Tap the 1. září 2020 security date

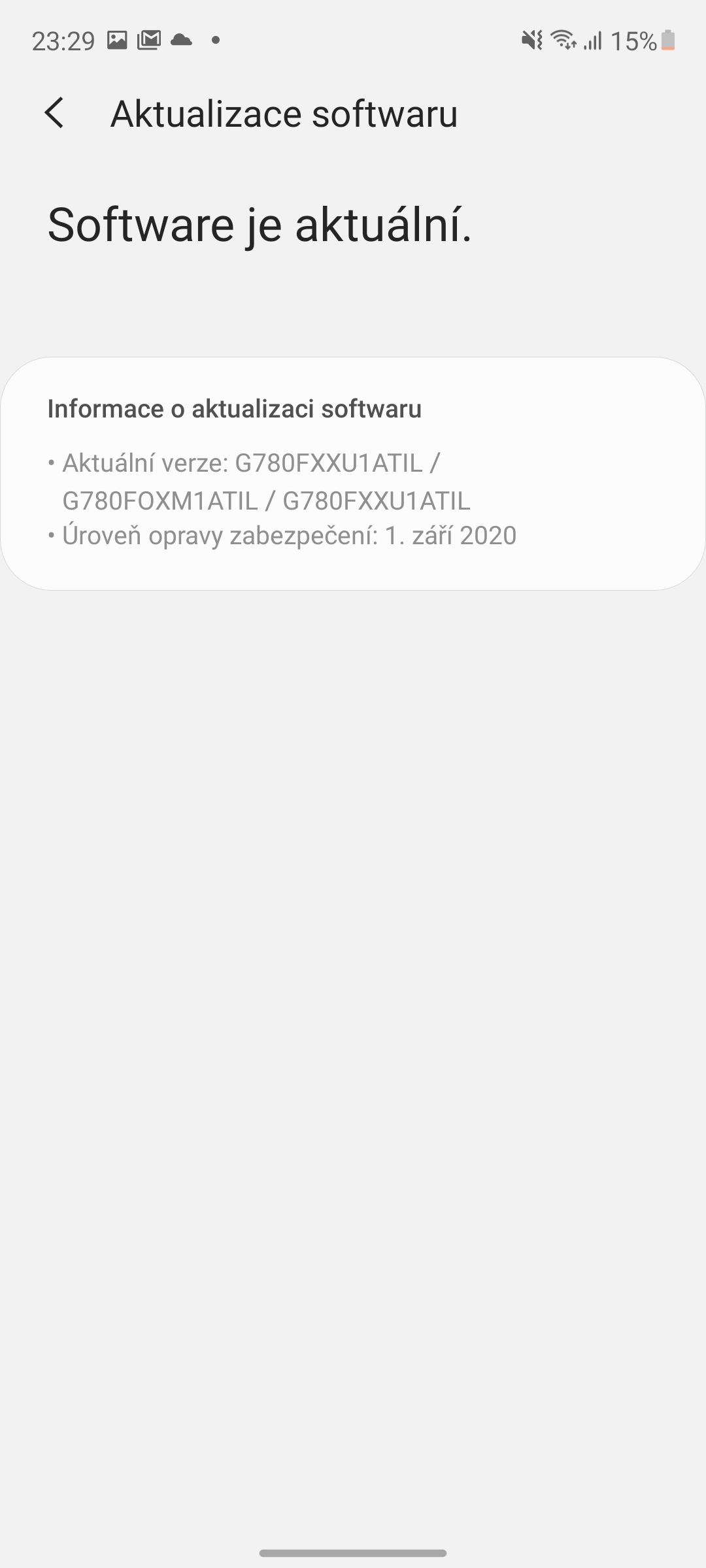point(450,534)
